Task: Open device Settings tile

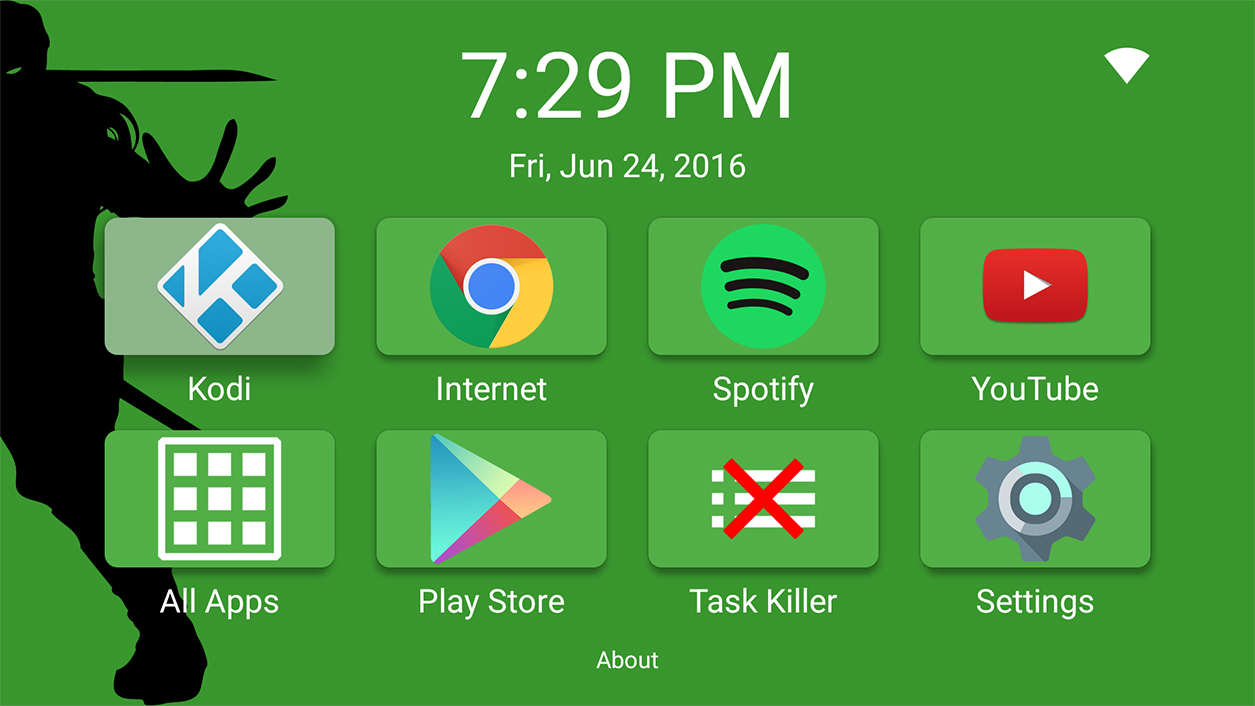Action: point(1035,499)
